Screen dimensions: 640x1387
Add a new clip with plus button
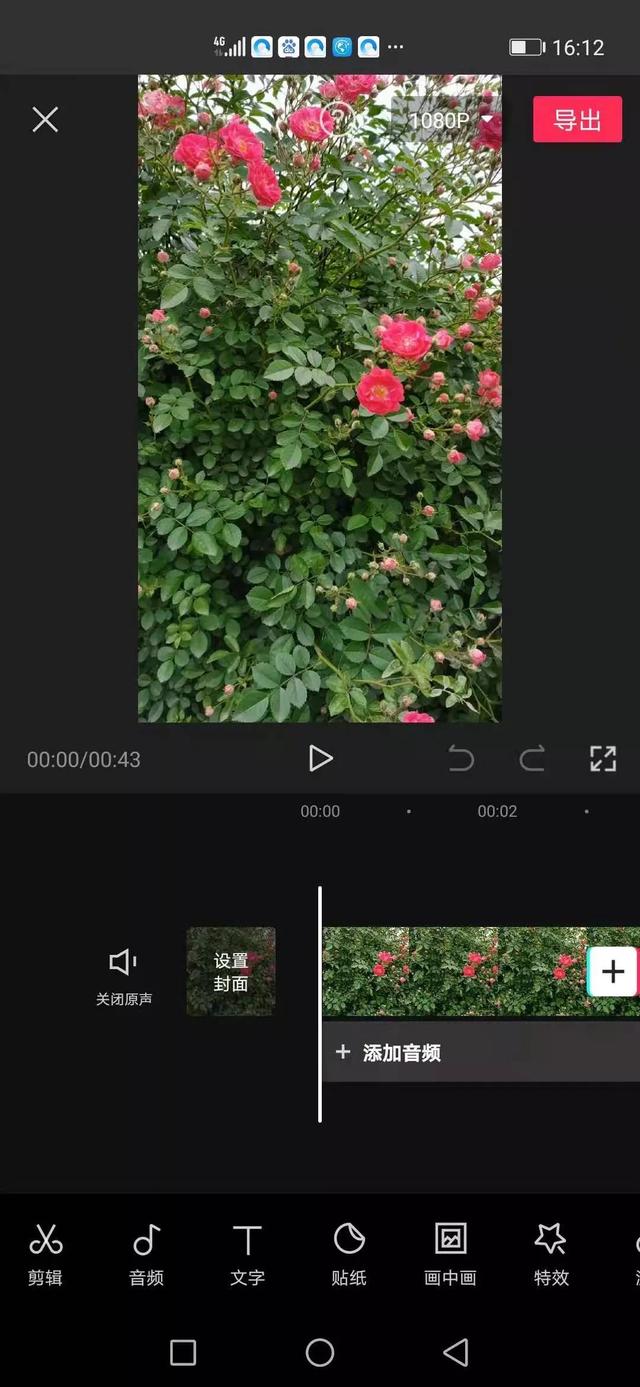point(612,971)
